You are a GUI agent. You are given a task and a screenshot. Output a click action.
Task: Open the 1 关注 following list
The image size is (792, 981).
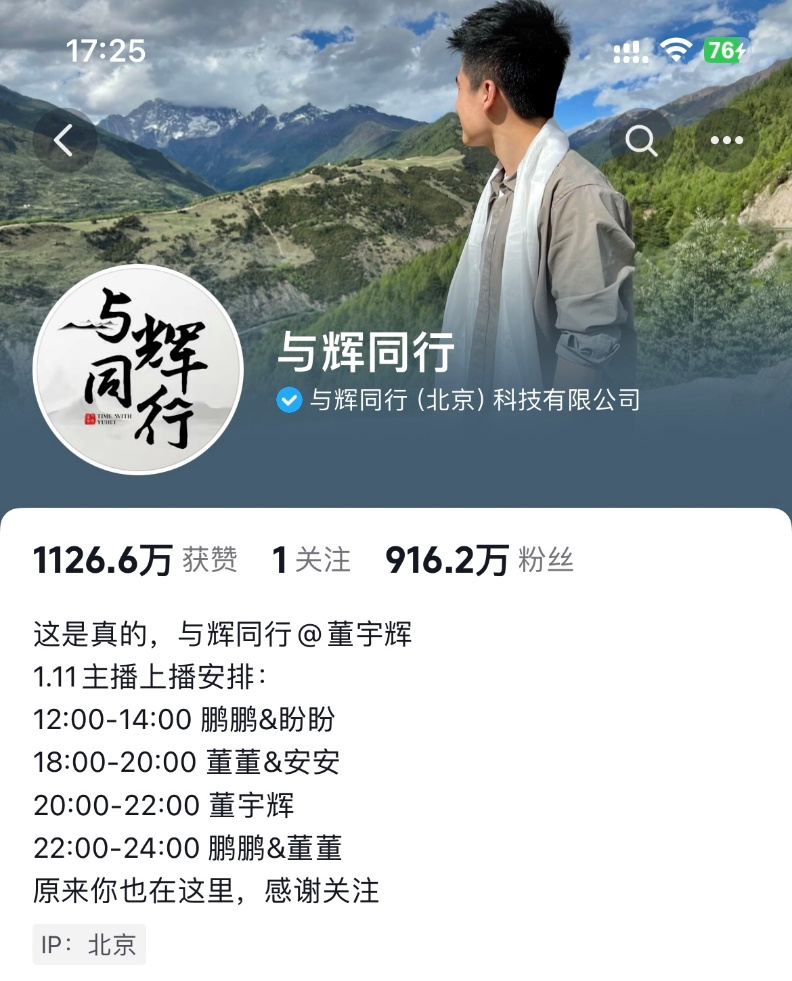[x=311, y=560]
